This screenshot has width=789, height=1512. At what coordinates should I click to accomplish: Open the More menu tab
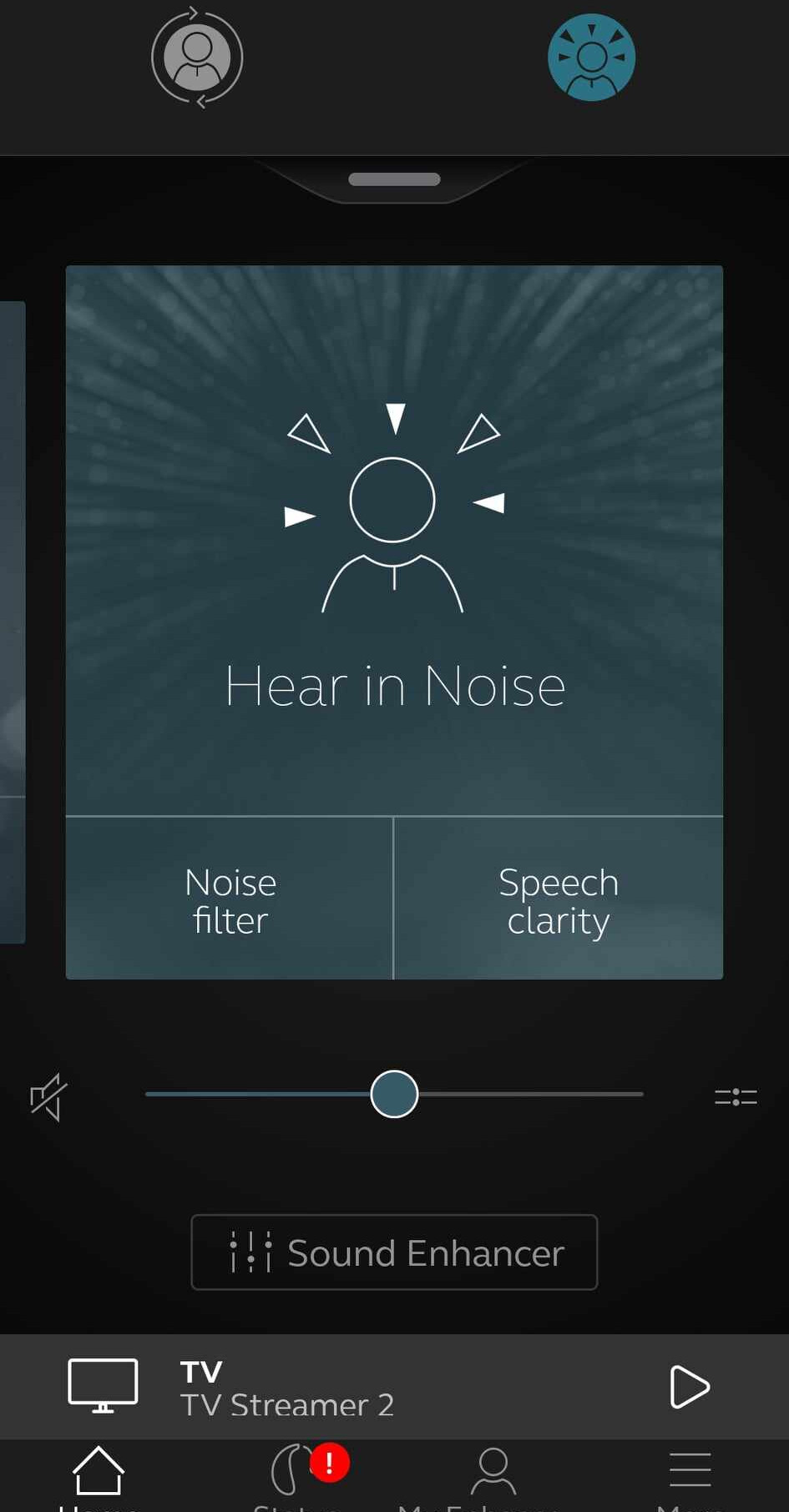(690, 1478)
